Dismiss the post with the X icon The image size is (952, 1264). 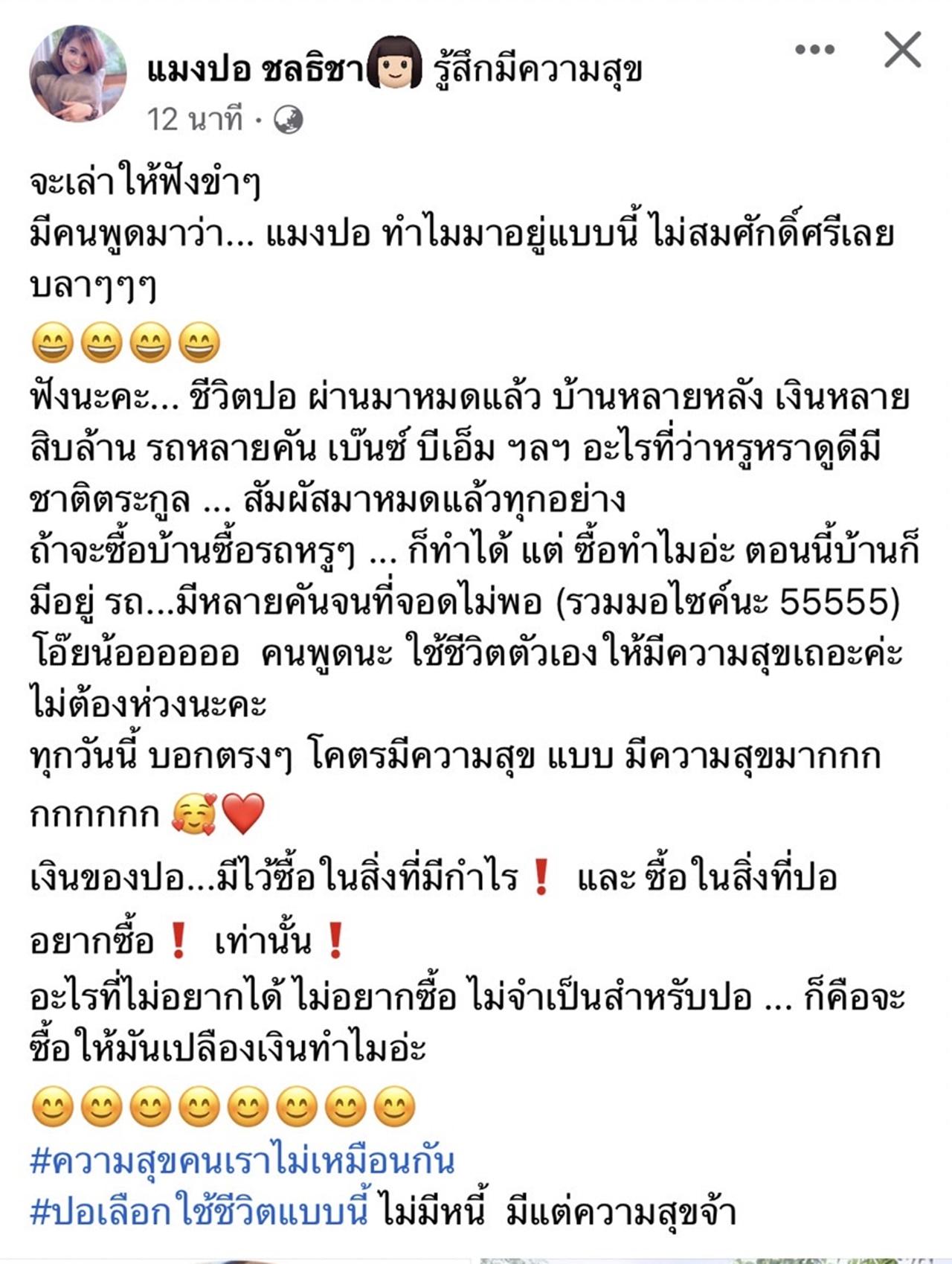click(x=902, y=51)
